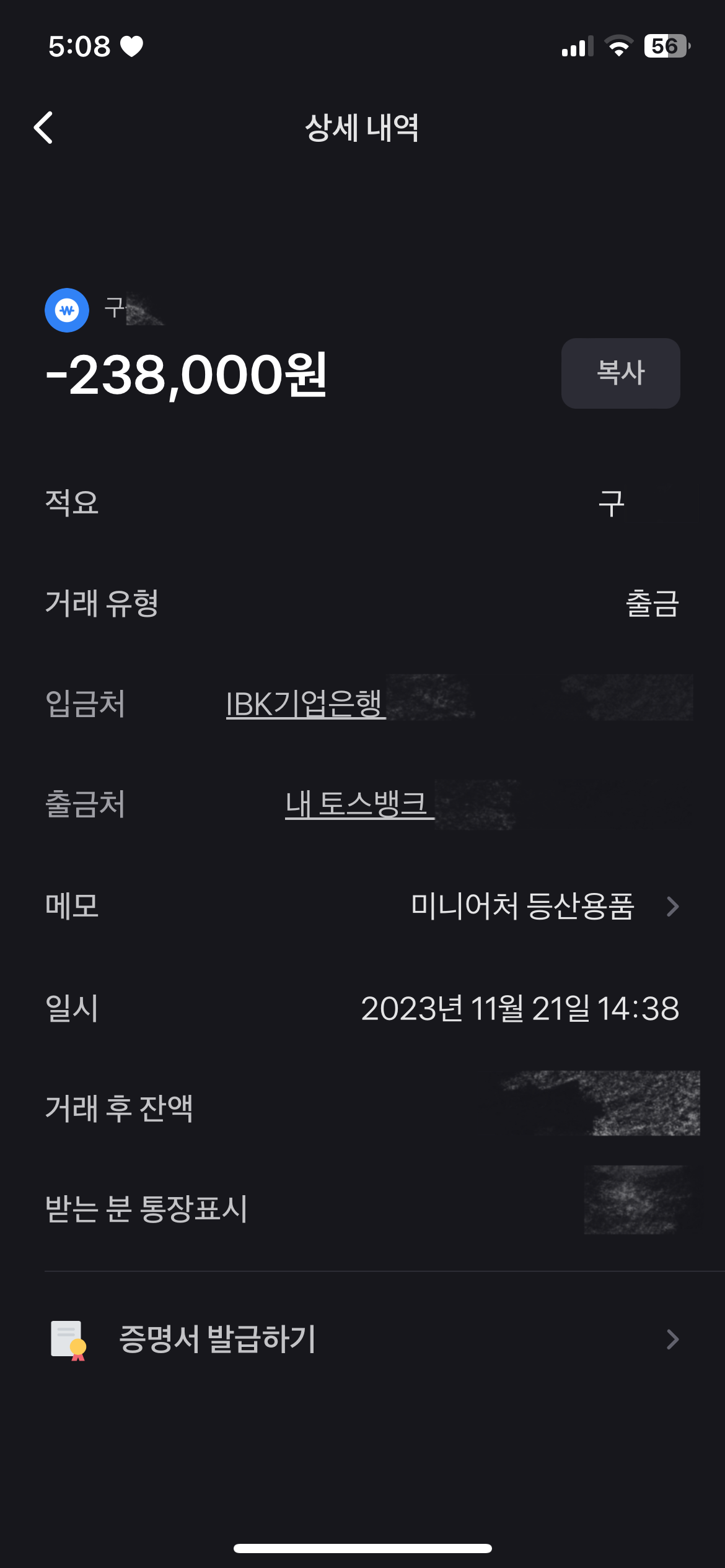Viewport: 725px width, 1568px height.
Task: Open the IBK기업은행 deposit account link
Action: (305, 703)
